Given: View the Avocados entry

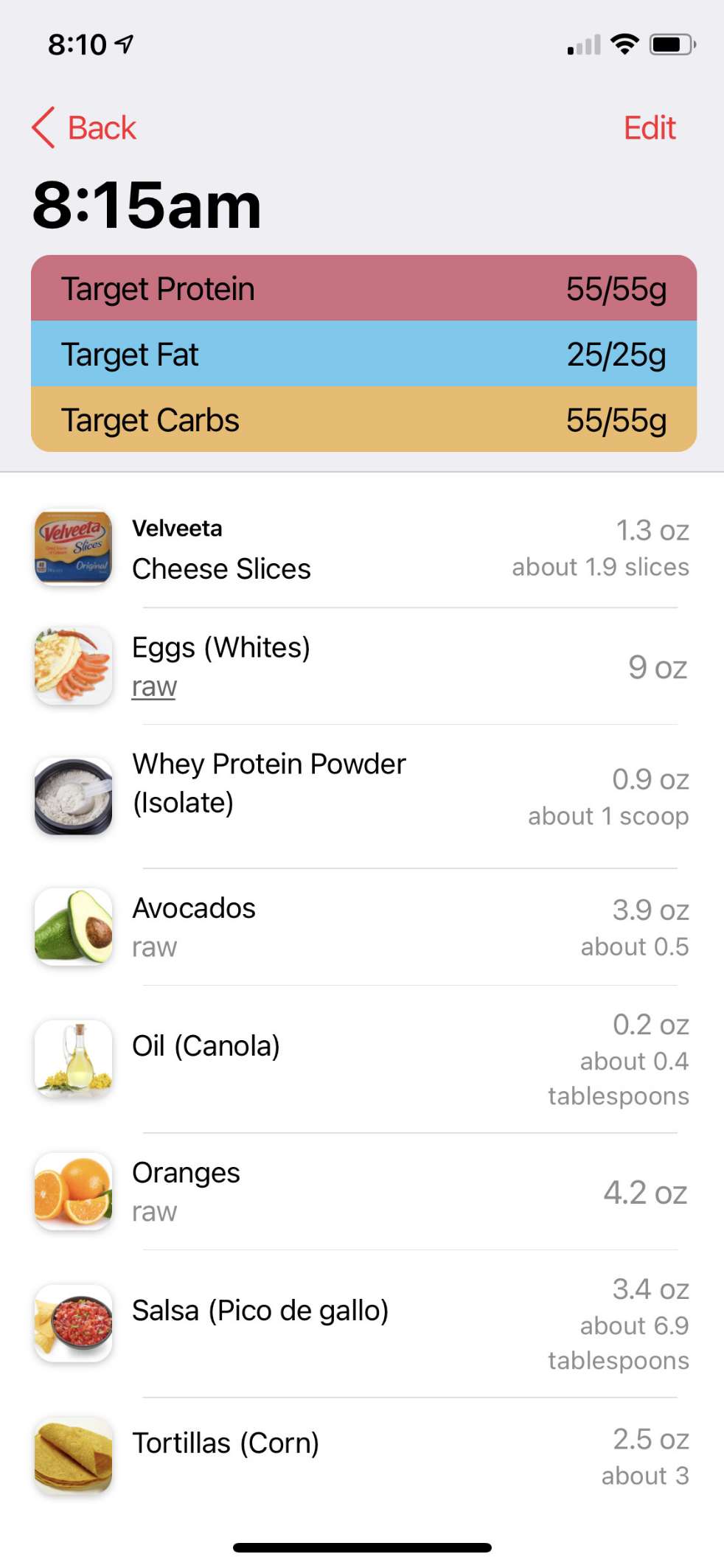Looking at the screenshot, I should tap(361, 927).
